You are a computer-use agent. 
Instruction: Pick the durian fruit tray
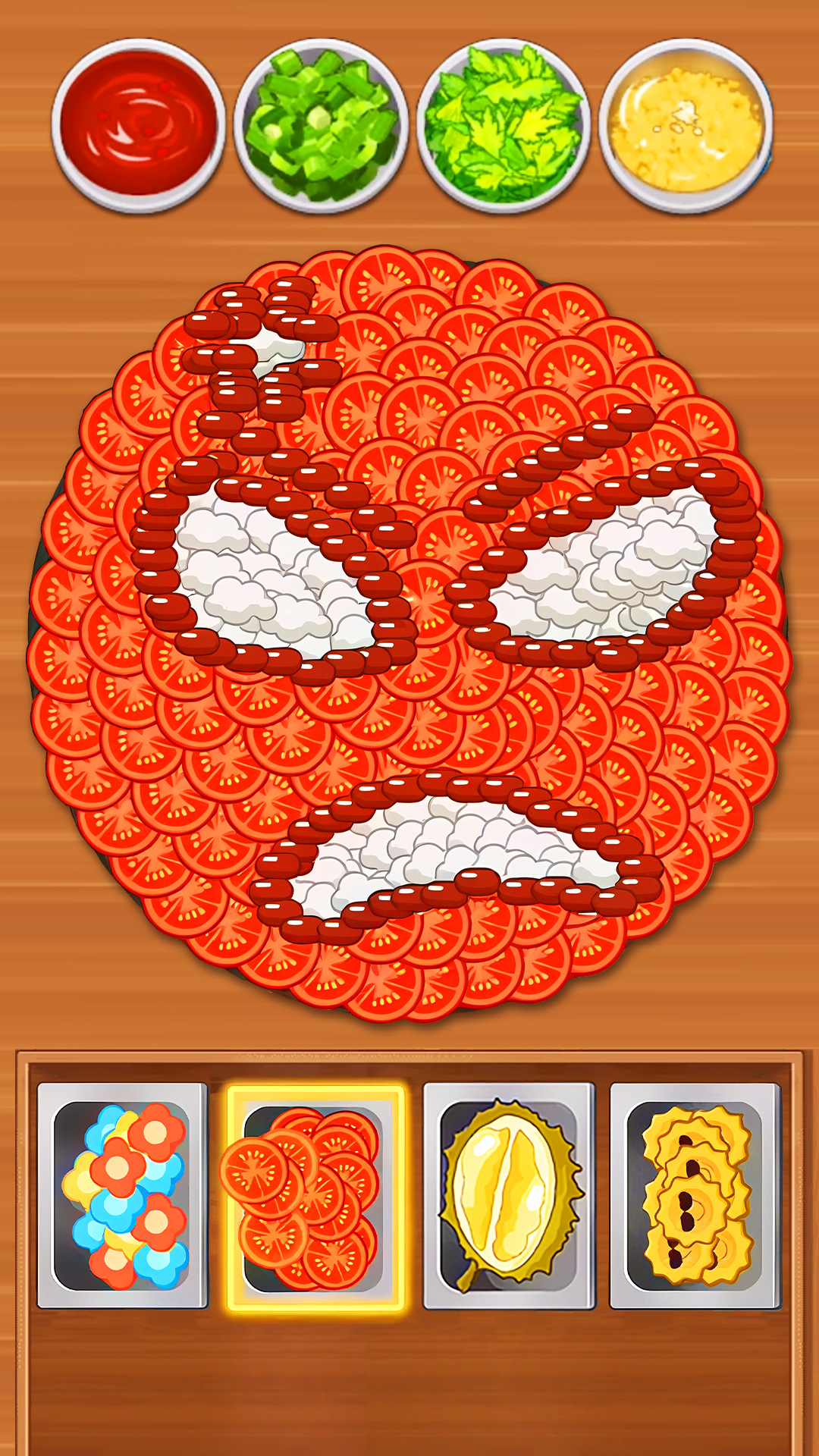[509, 1196]
